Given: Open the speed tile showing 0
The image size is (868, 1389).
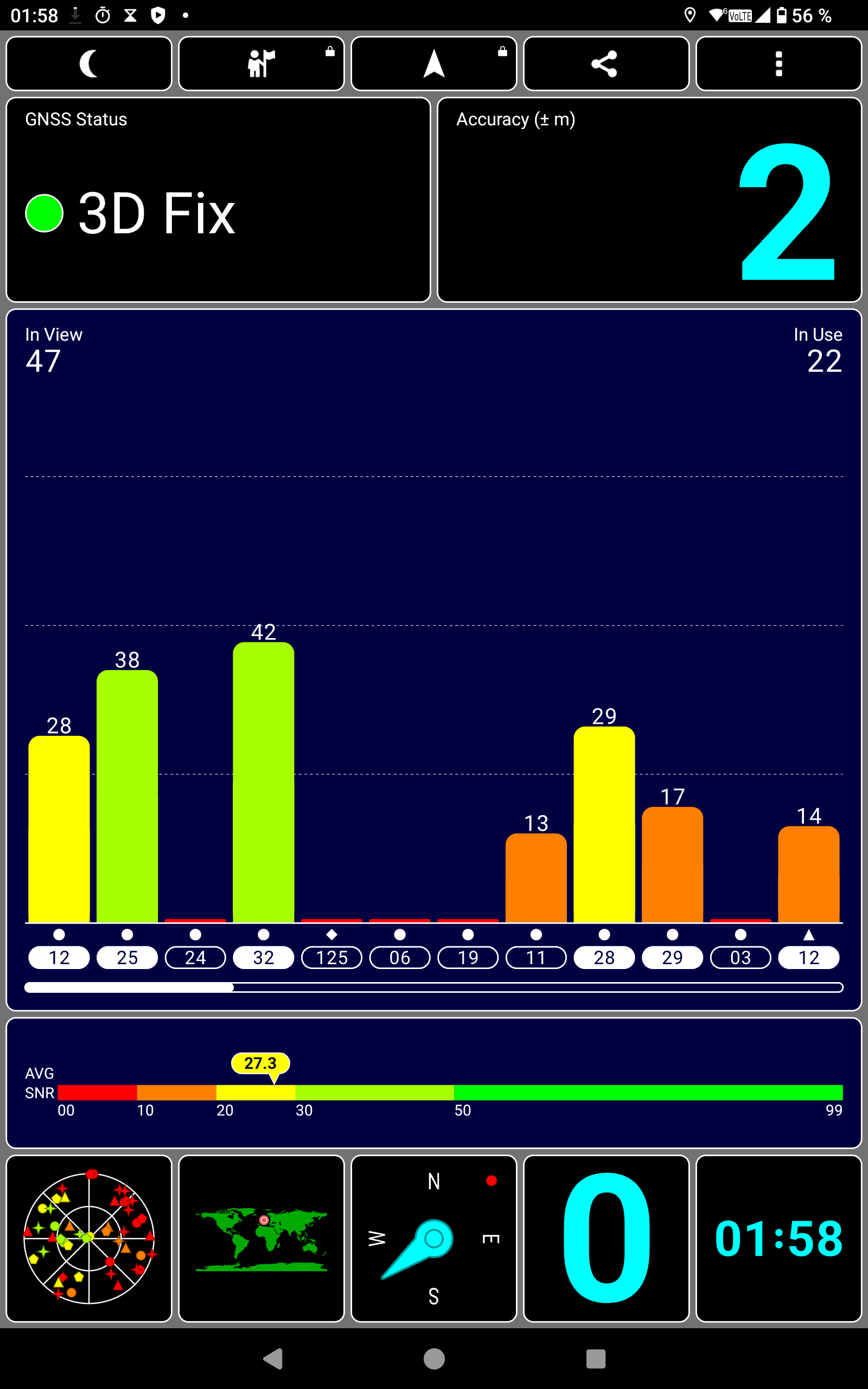Looking at the screenshot, I should pos(606,1238).
